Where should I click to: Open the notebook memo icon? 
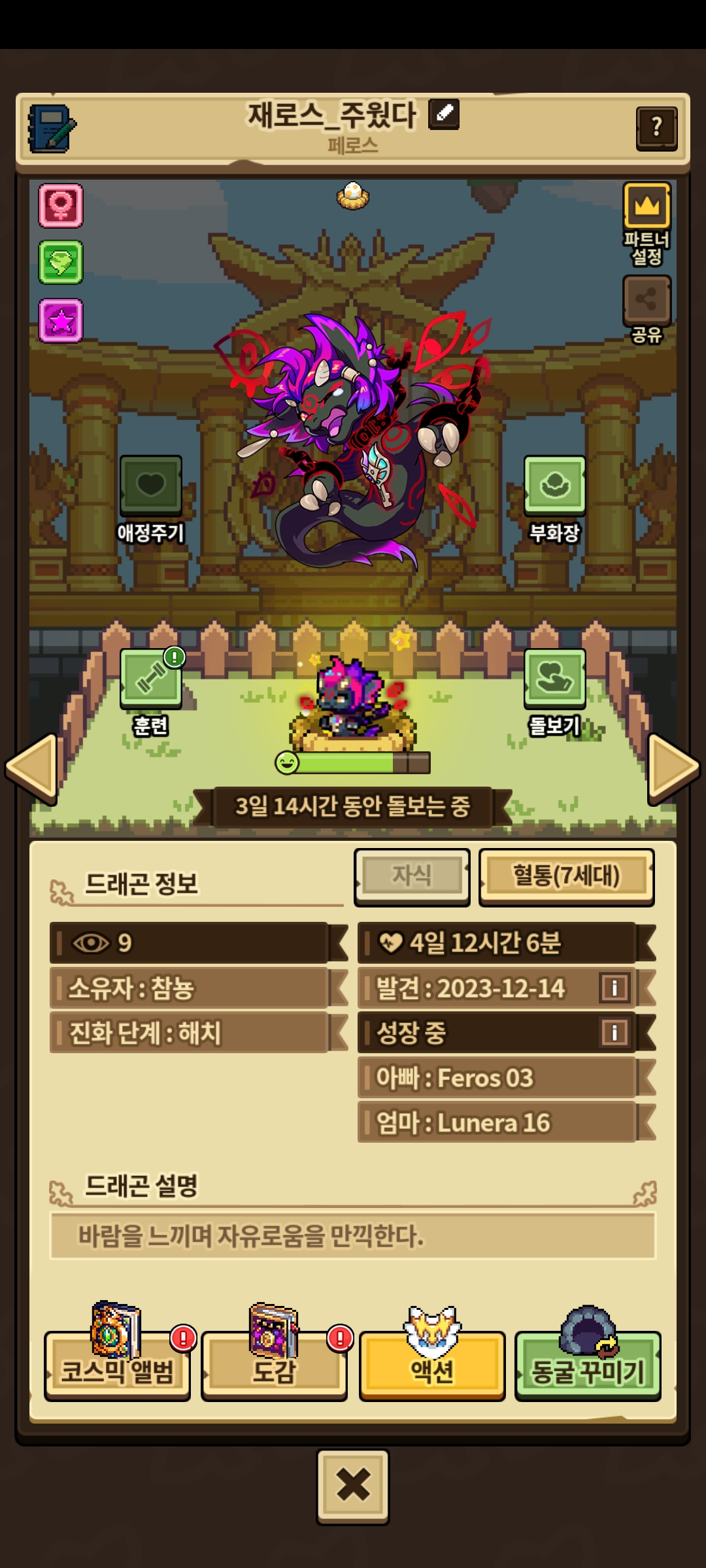point(52,129)
